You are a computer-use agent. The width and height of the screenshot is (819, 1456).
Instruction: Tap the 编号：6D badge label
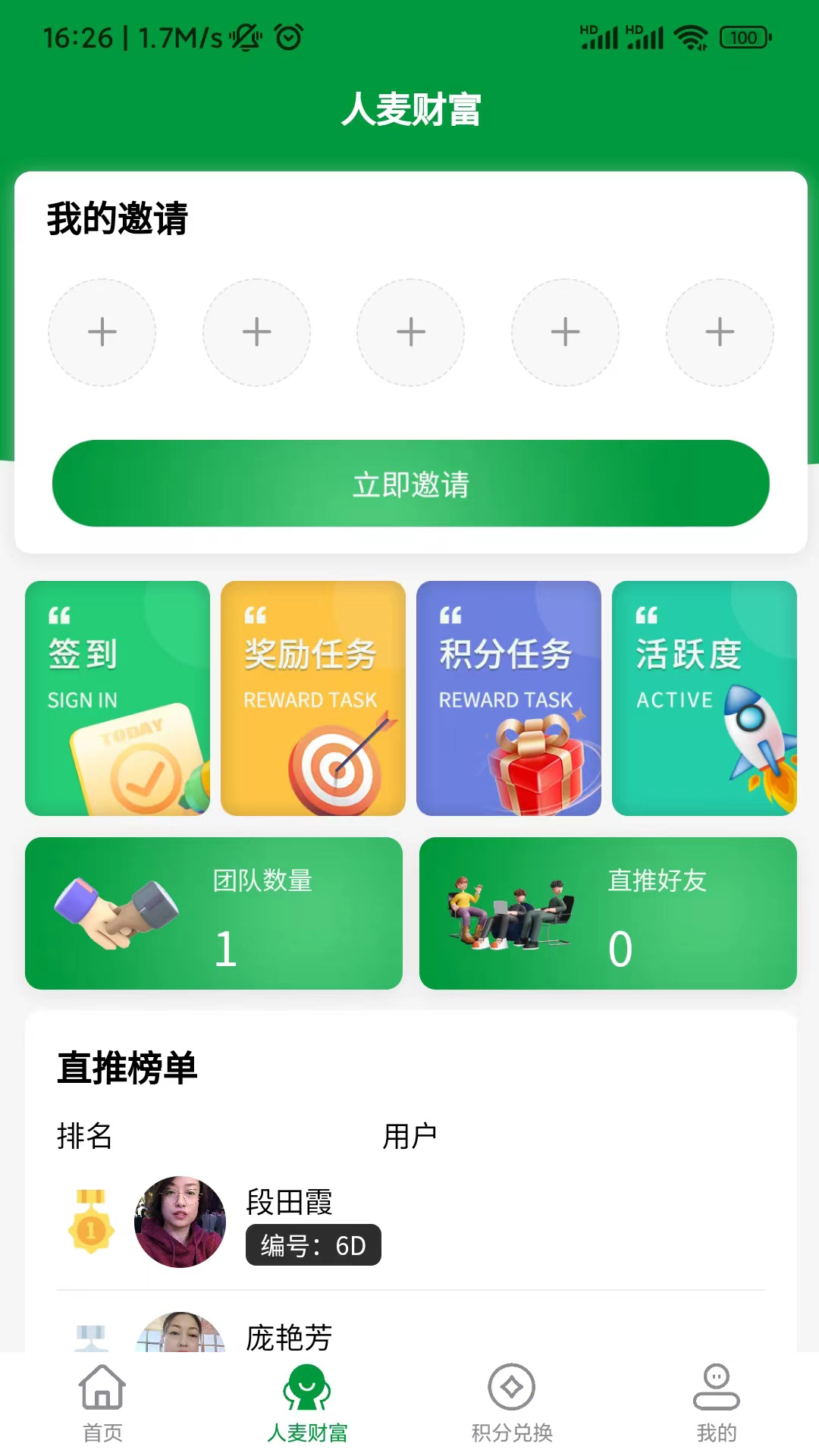tap(313, 1261)
